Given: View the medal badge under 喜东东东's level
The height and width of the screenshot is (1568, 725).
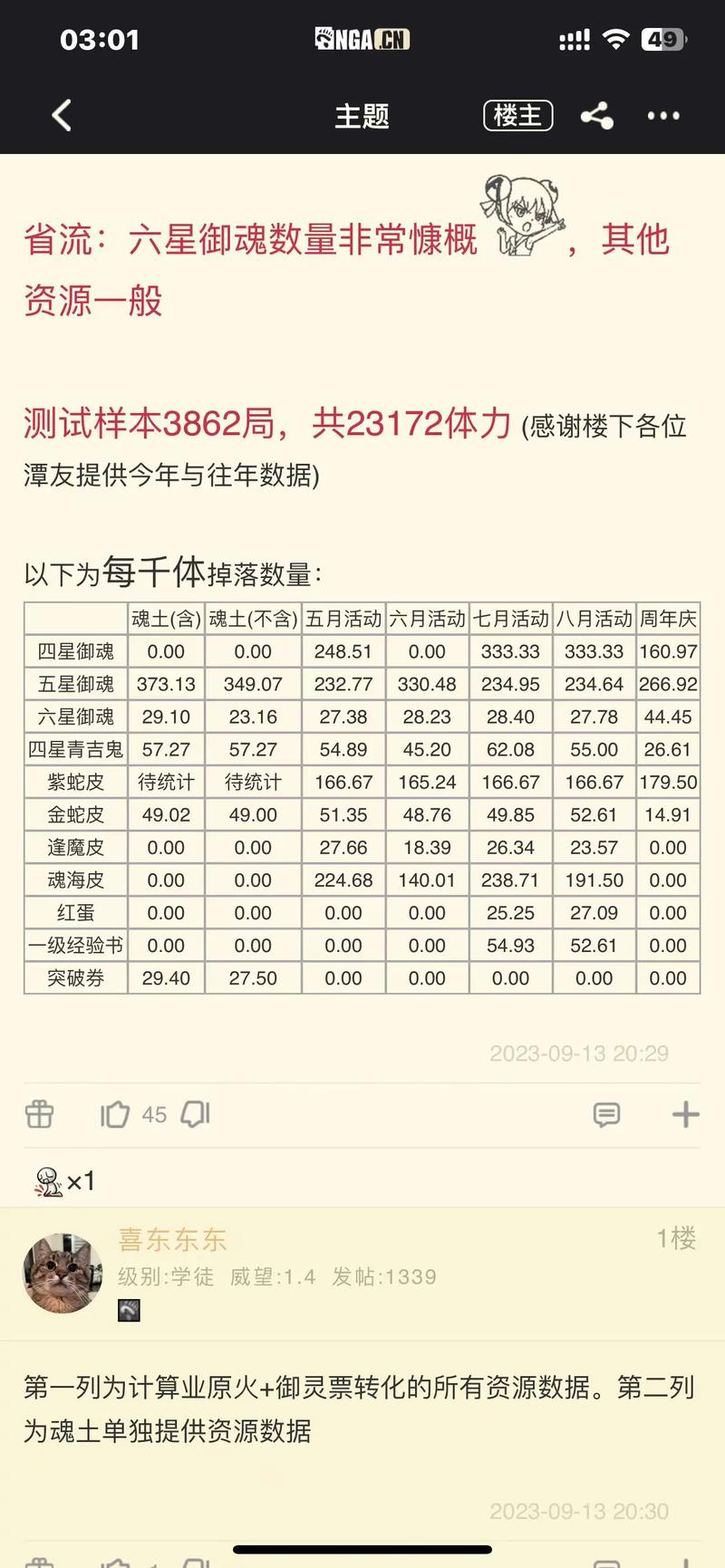Looking at the screenshot, I should coord(129,1311).
